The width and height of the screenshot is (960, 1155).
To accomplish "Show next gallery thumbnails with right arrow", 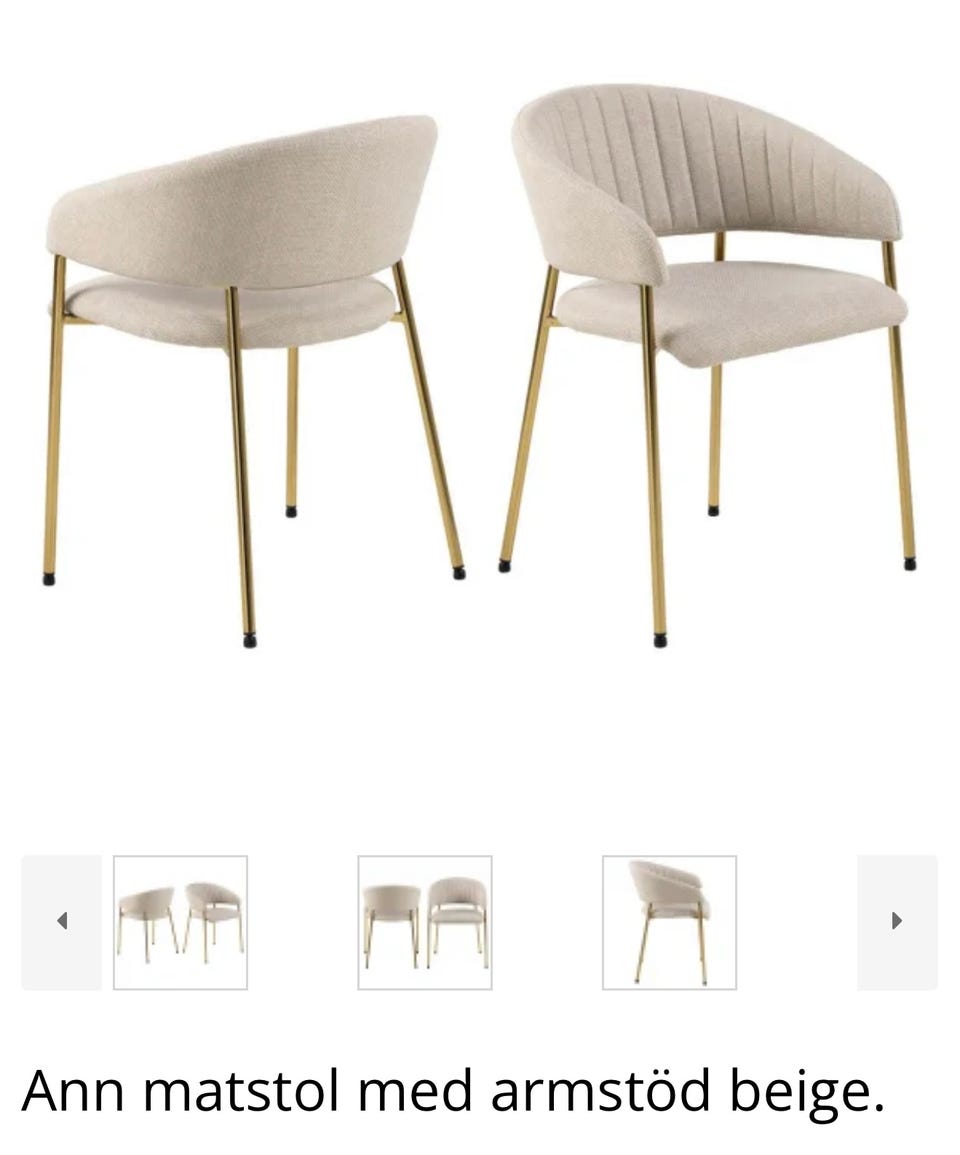I will pos(897,921).
